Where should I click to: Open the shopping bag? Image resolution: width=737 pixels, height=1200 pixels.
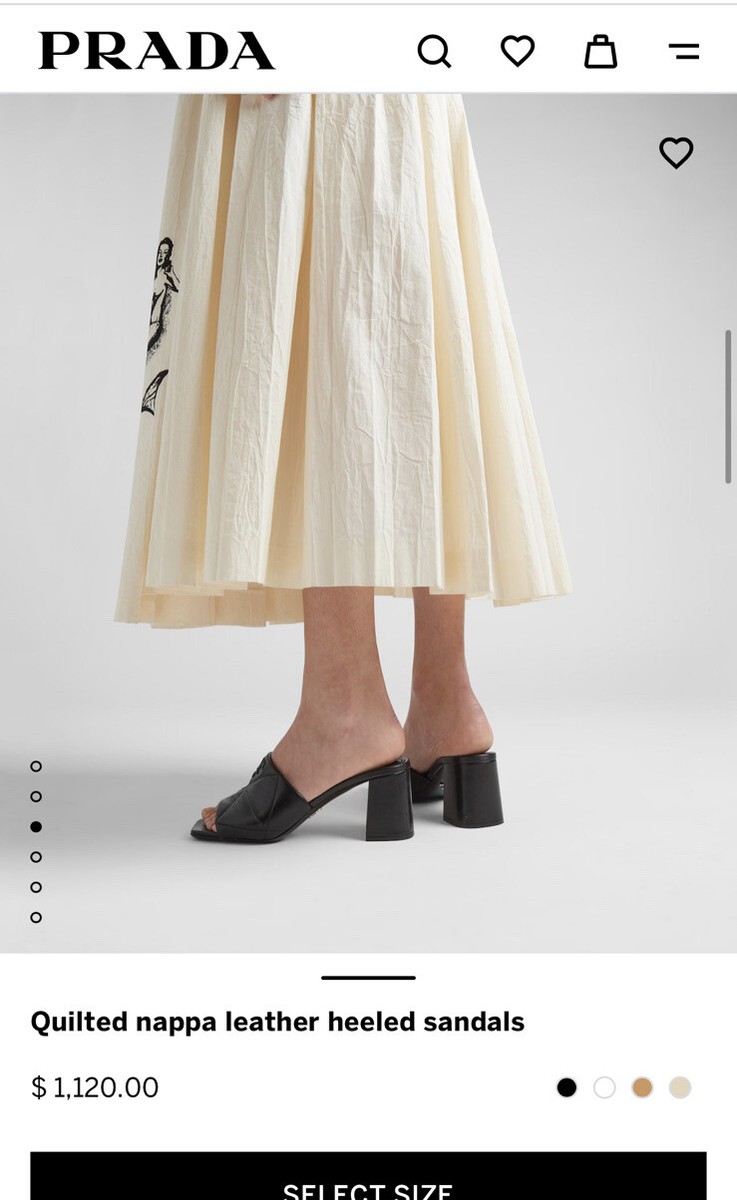(600, 51)
